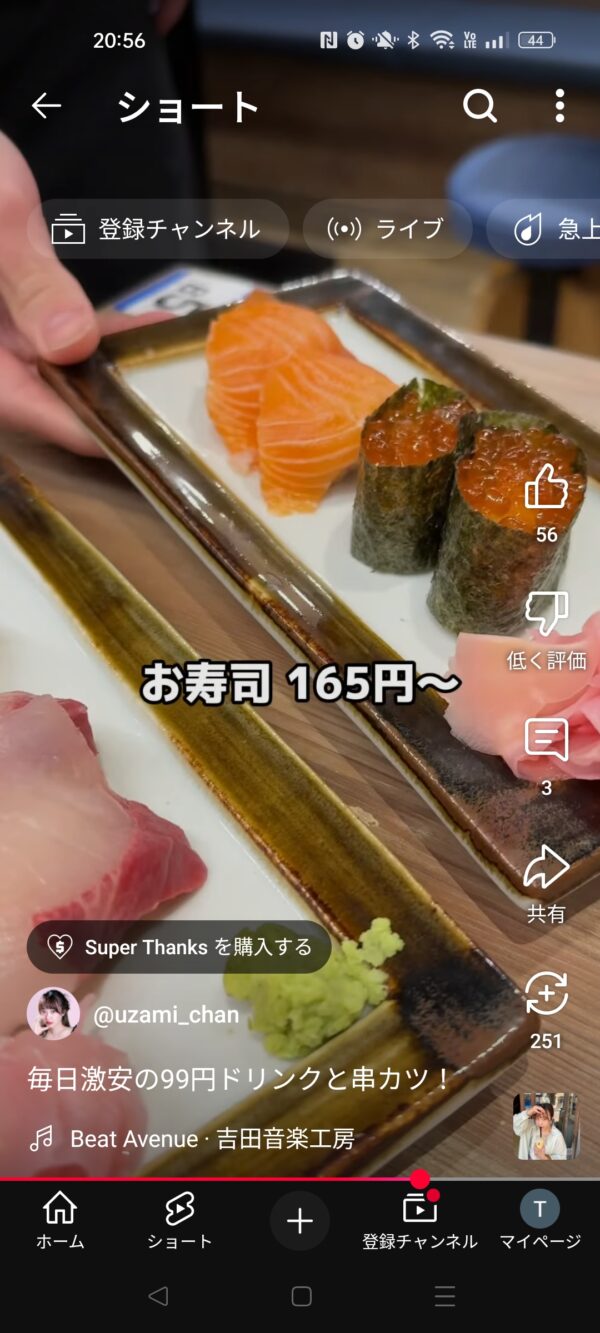Like this Short

coord(546,489)
